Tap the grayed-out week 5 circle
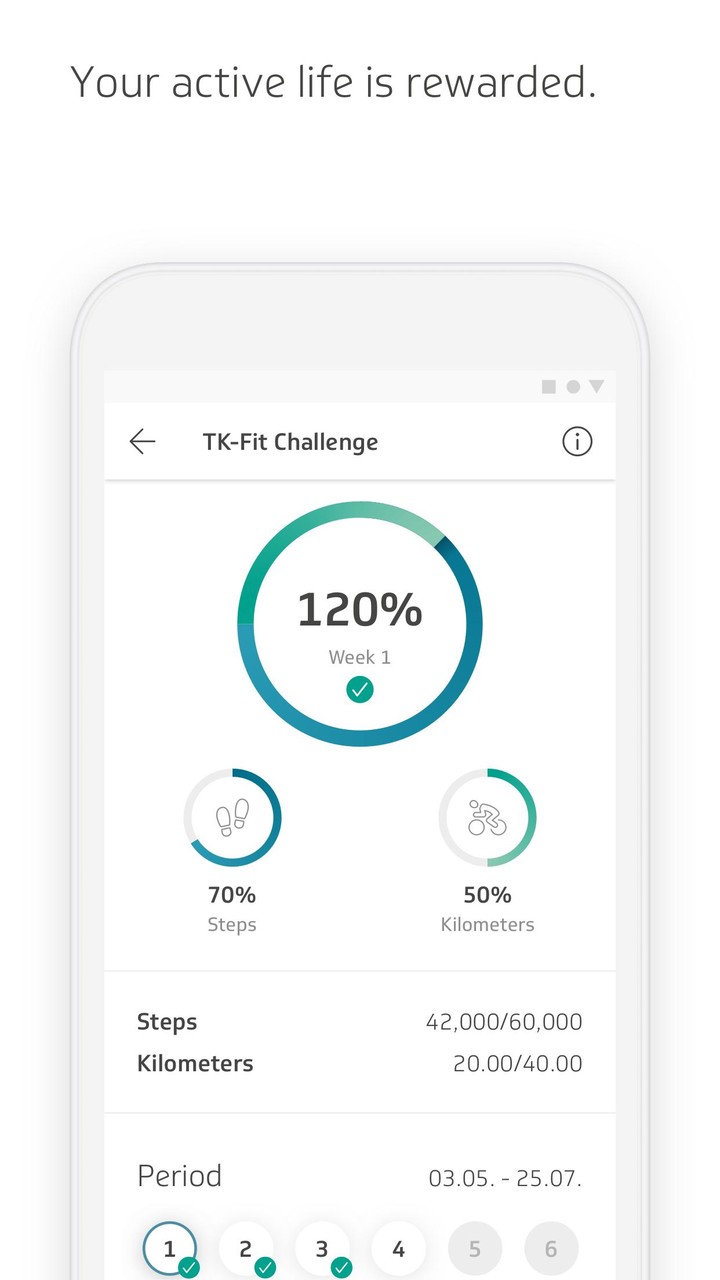 coord(474,1248)
